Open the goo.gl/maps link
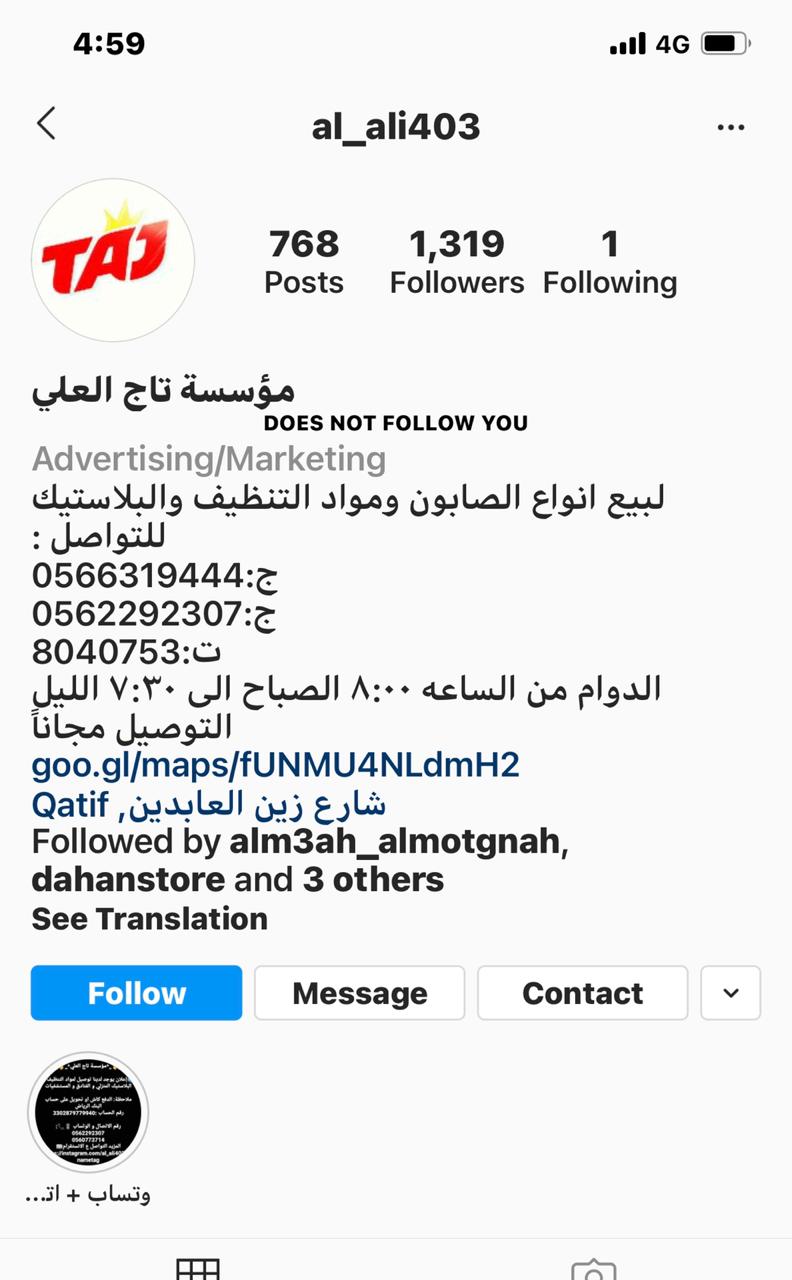Screen dimensions: 792x1280 (x=276, y=766)
